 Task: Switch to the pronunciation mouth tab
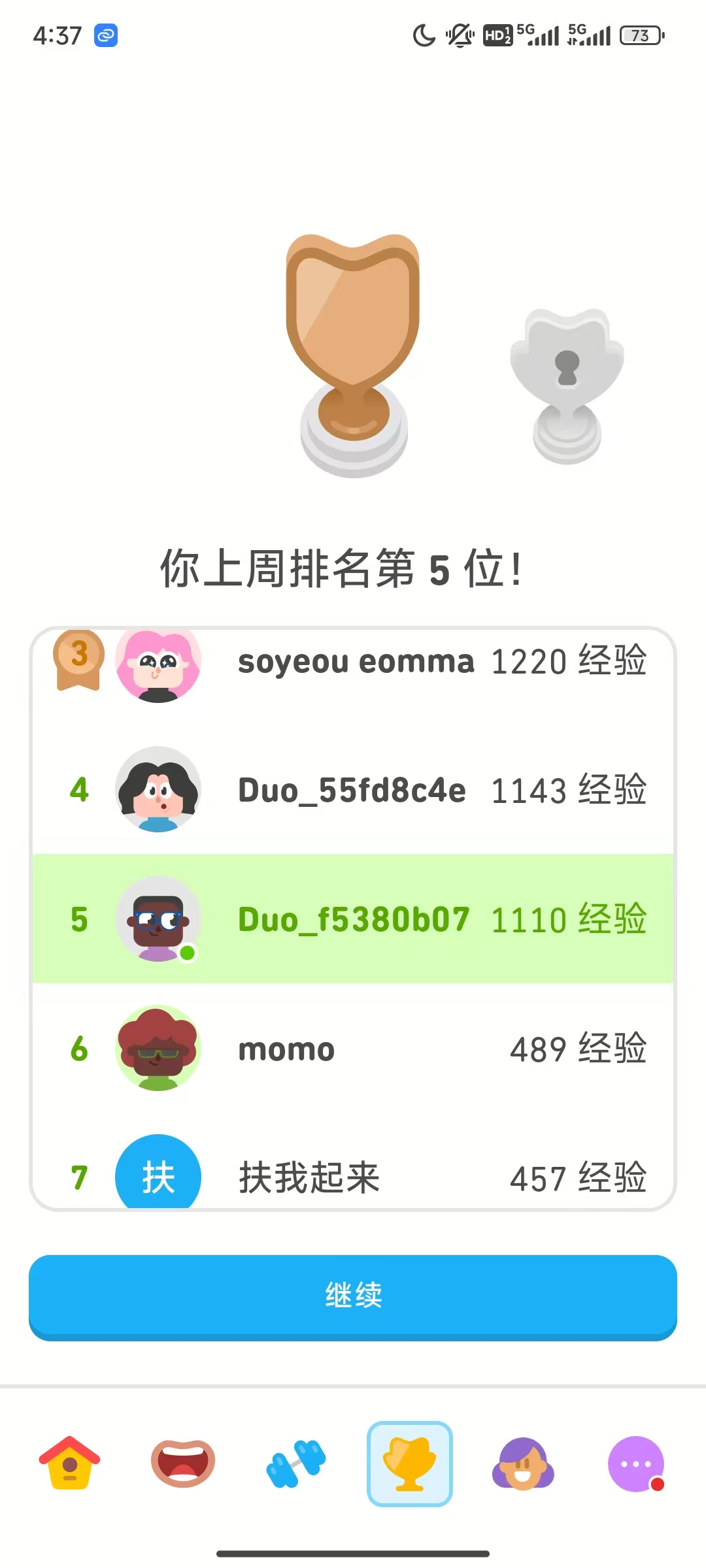(183, 1463)
